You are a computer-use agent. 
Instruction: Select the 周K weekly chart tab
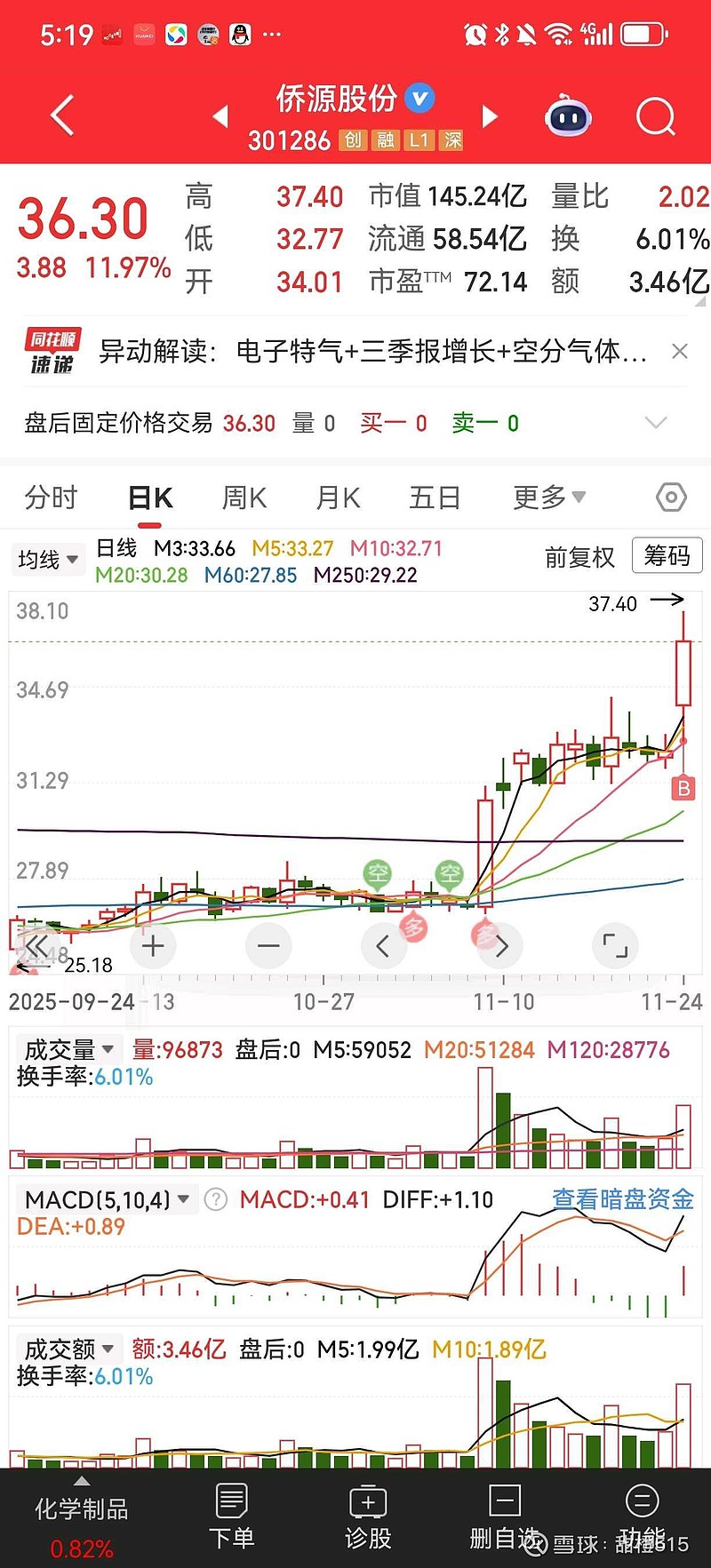click(x=243, y=497)
